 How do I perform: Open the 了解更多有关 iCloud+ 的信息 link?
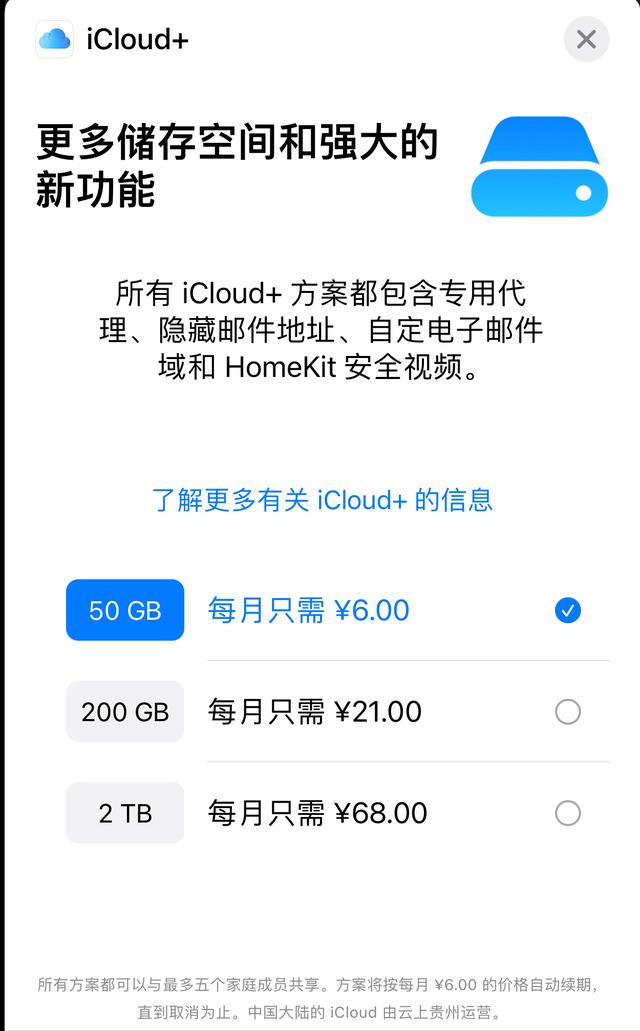(x=322, y=500)
